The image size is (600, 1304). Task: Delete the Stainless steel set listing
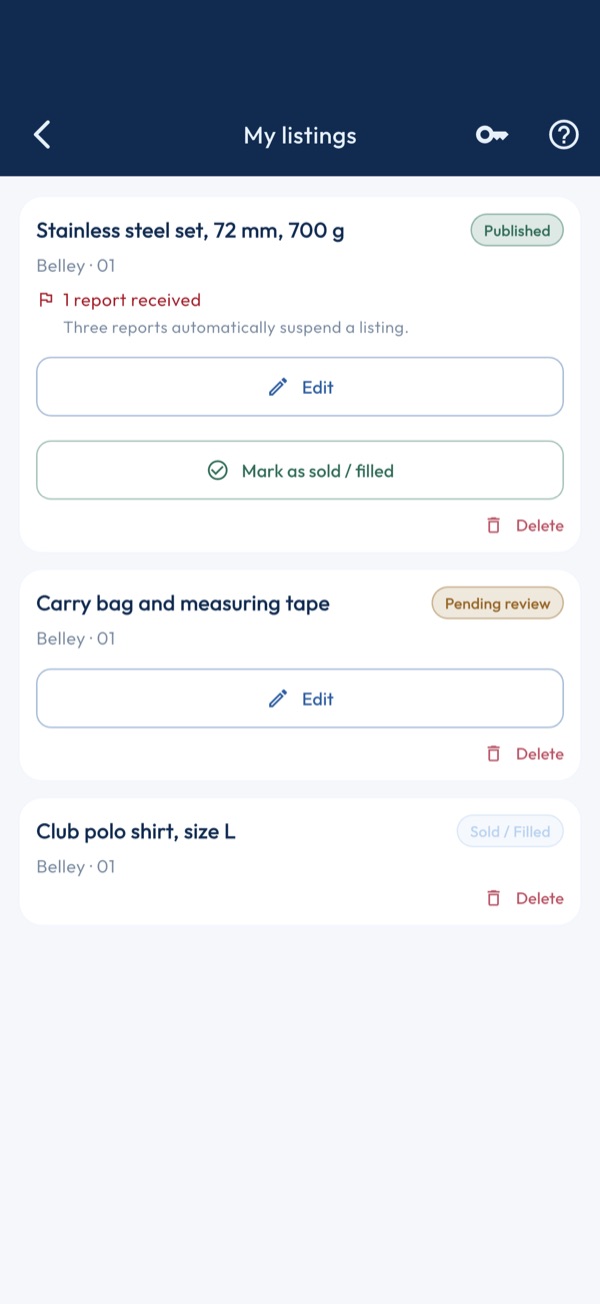coord(525,525)
